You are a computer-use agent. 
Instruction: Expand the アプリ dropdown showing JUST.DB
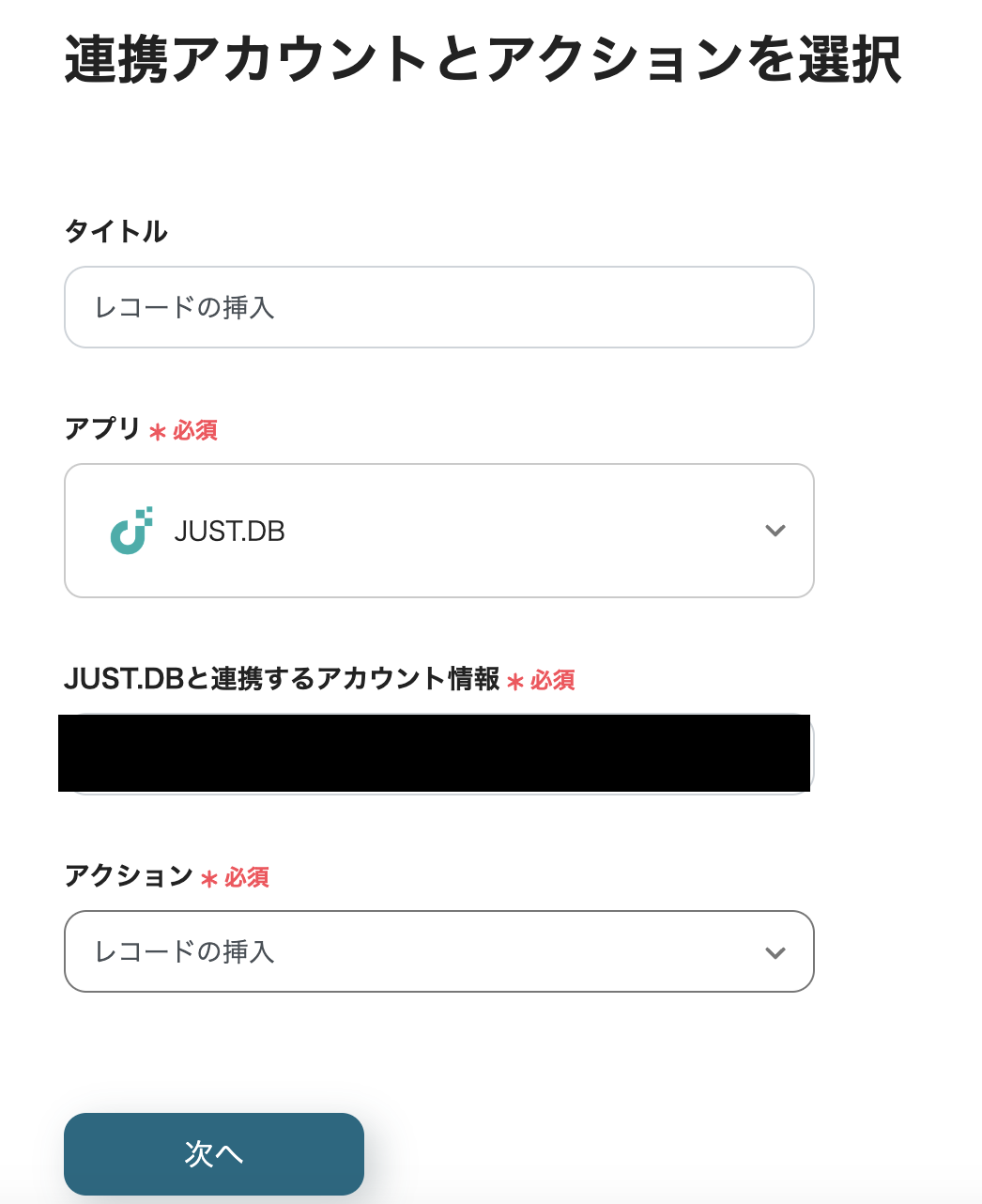[438, 531]
